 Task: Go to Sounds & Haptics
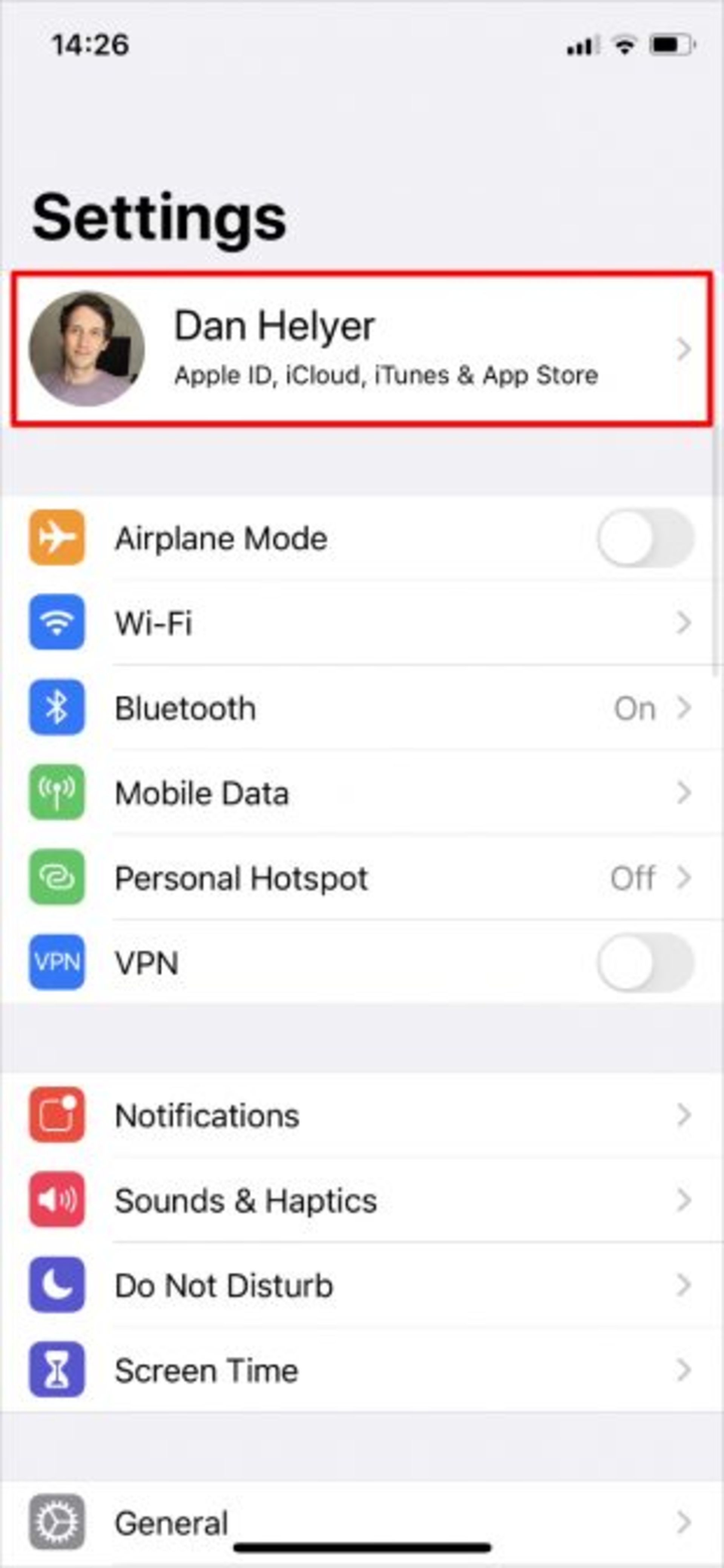coord(361,1201)
